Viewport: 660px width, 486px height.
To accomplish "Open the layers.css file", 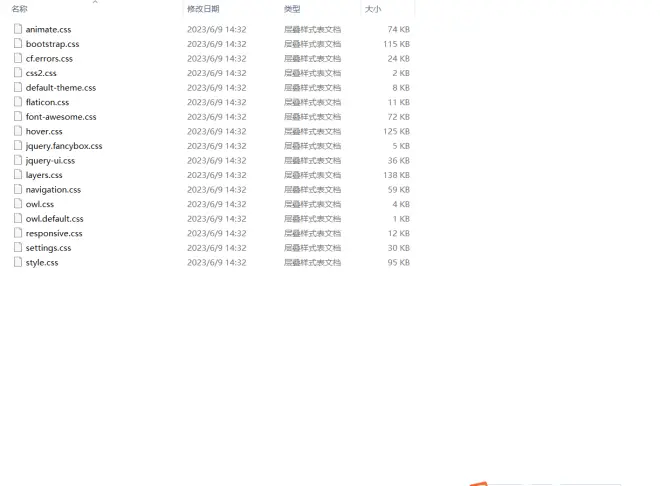I will [x=44, y=175].
